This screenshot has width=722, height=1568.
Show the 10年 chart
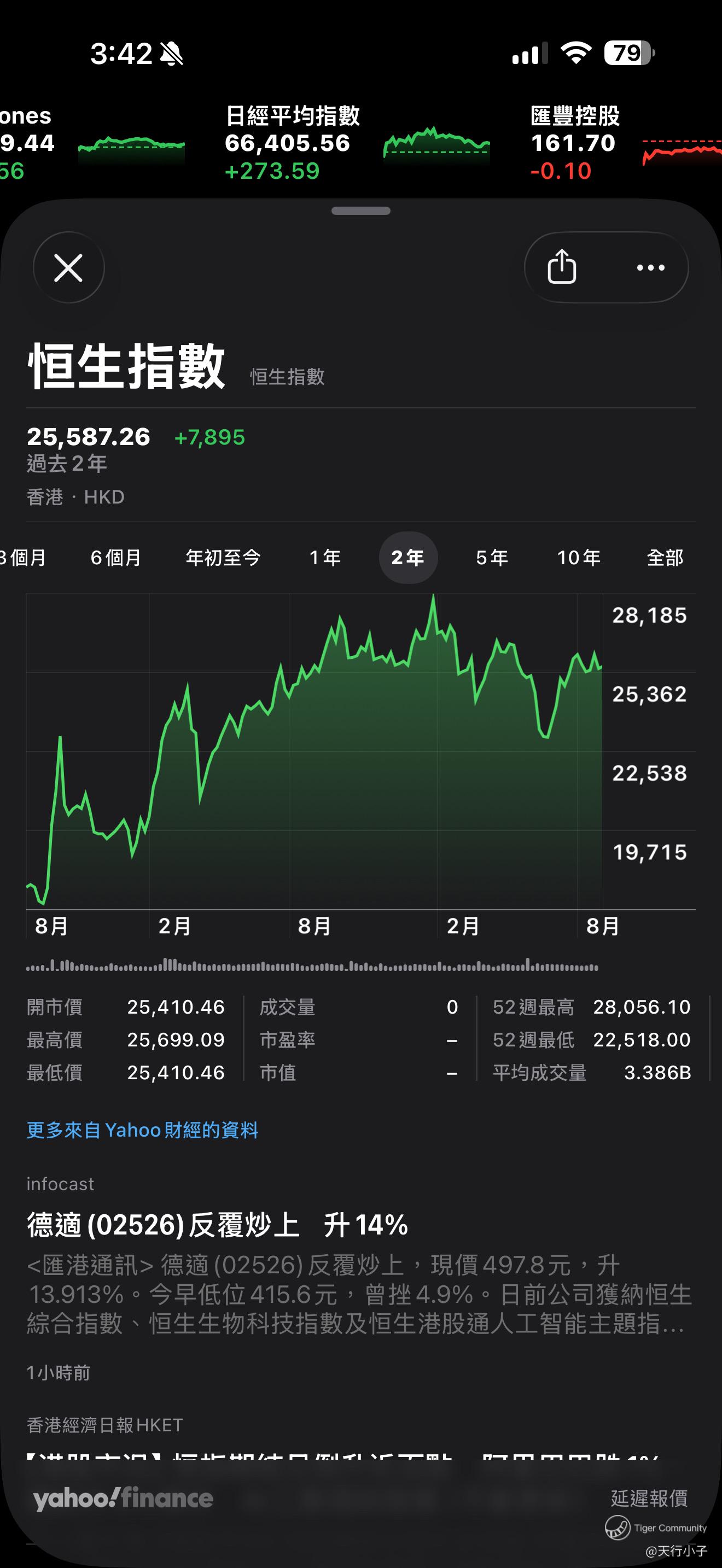[x=578, y=558]
